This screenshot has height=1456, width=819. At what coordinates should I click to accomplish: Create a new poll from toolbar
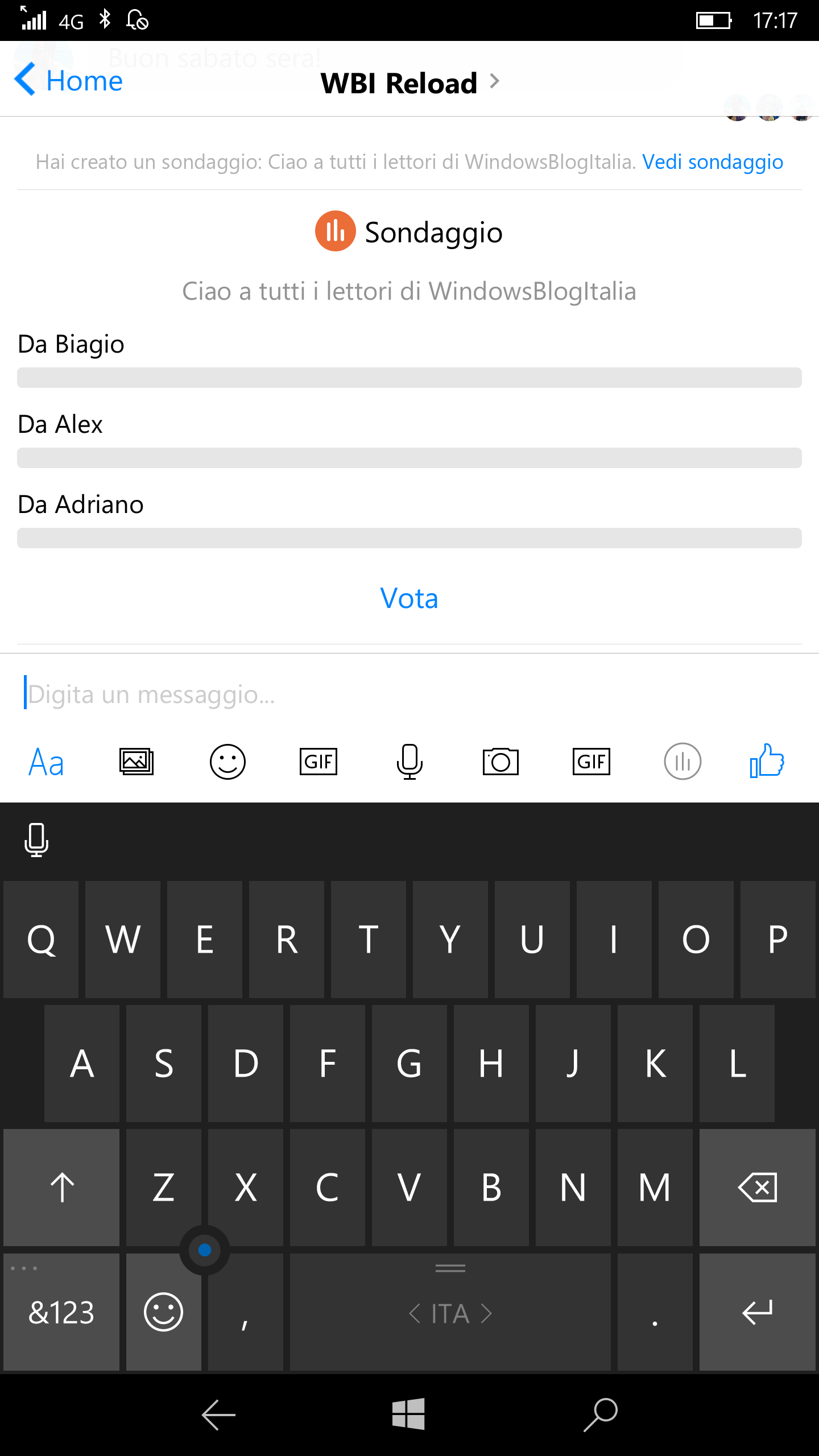[682, 762]
